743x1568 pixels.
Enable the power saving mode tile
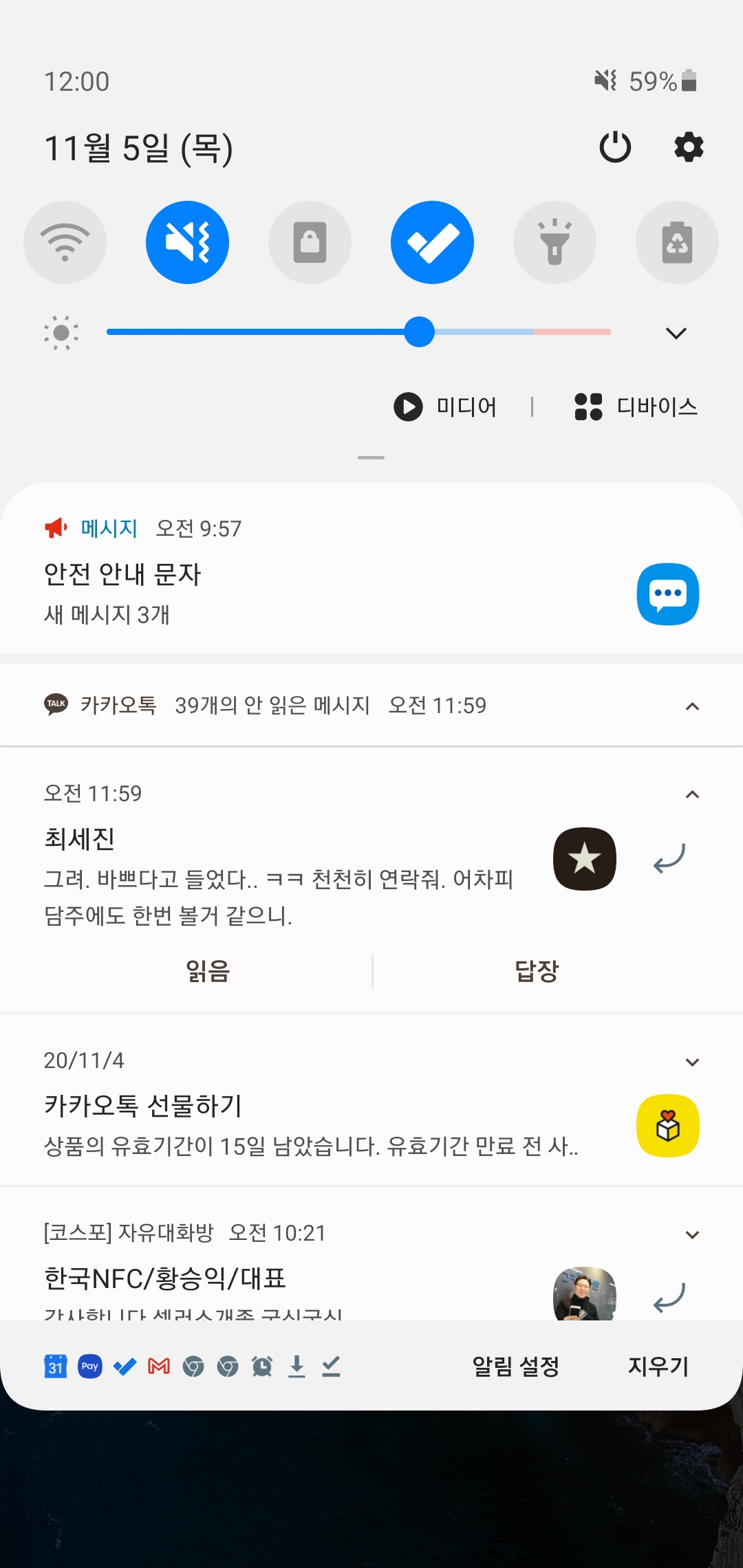point(677,242)
